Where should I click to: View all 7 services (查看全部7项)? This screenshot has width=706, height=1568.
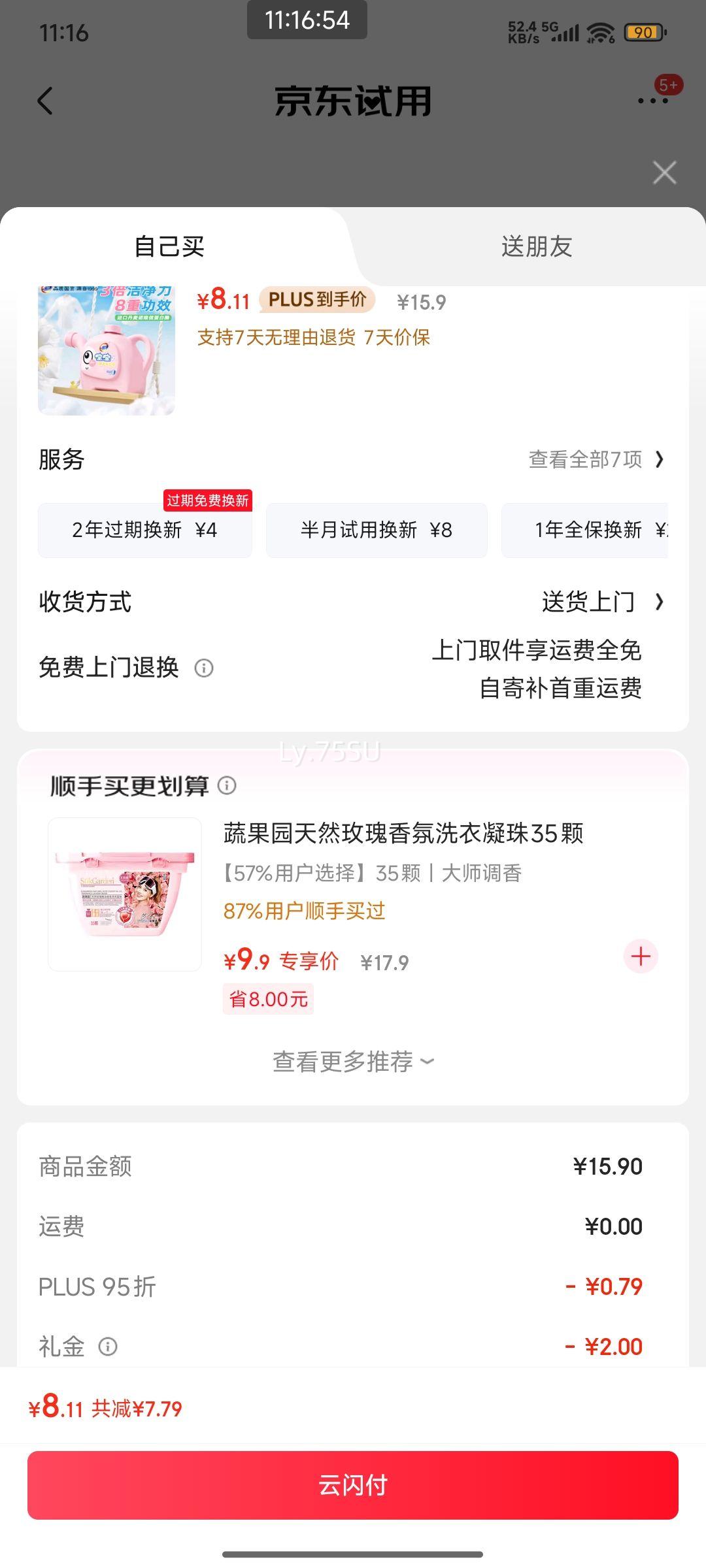596,460
